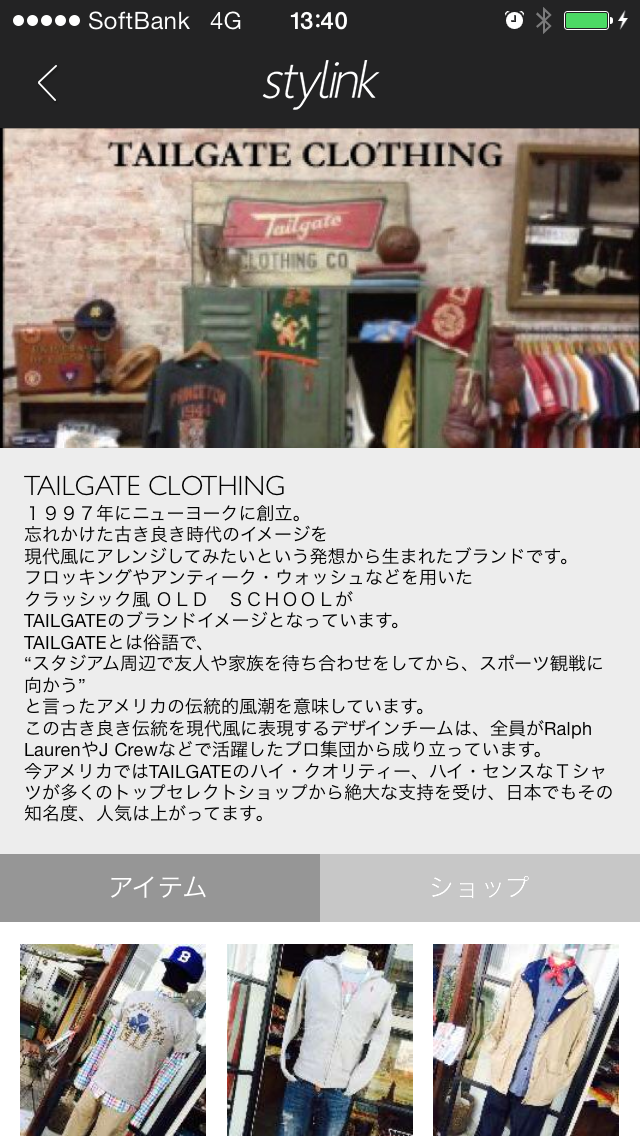Viewport: 640px width, 1136px height.
Task: Select the アイテム tab
Action: 159,887
